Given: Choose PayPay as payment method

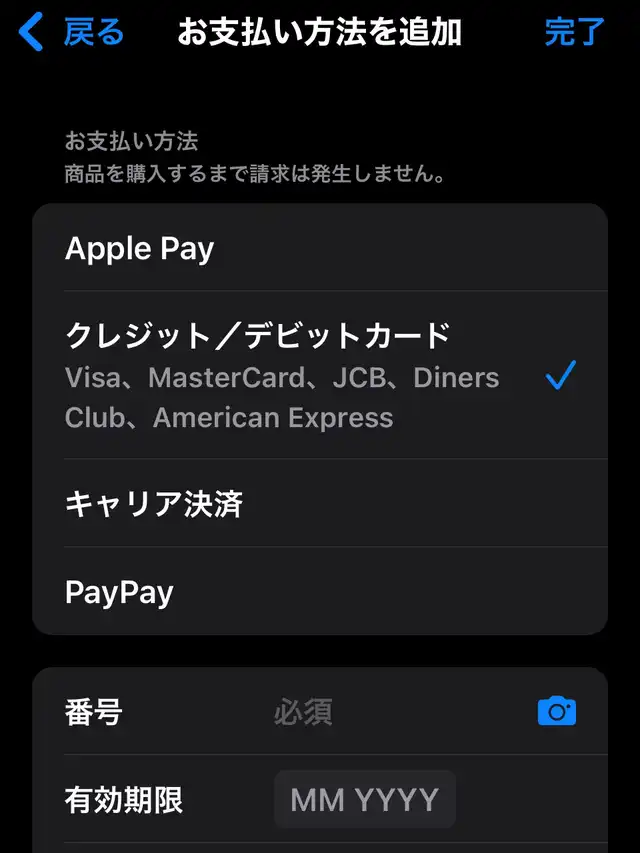Looking at the screenshot, I should tap(320, 592).
